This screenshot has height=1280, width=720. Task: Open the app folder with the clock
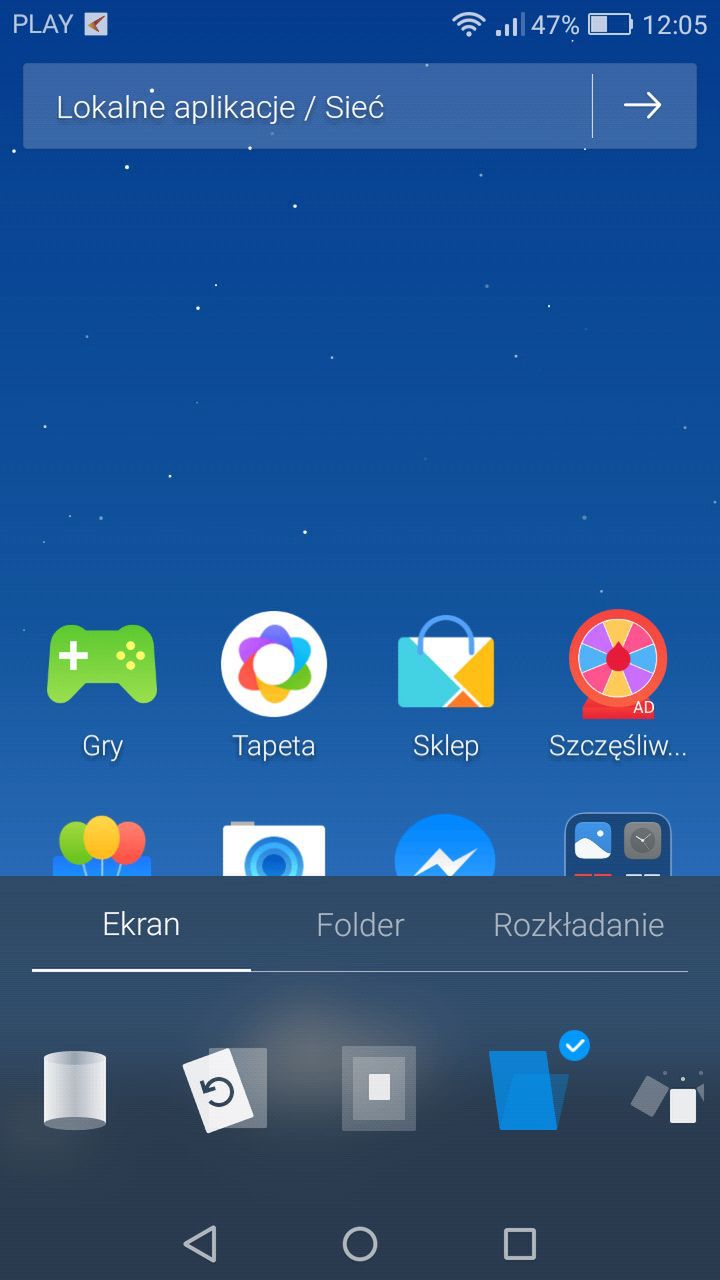coord(618,845)
